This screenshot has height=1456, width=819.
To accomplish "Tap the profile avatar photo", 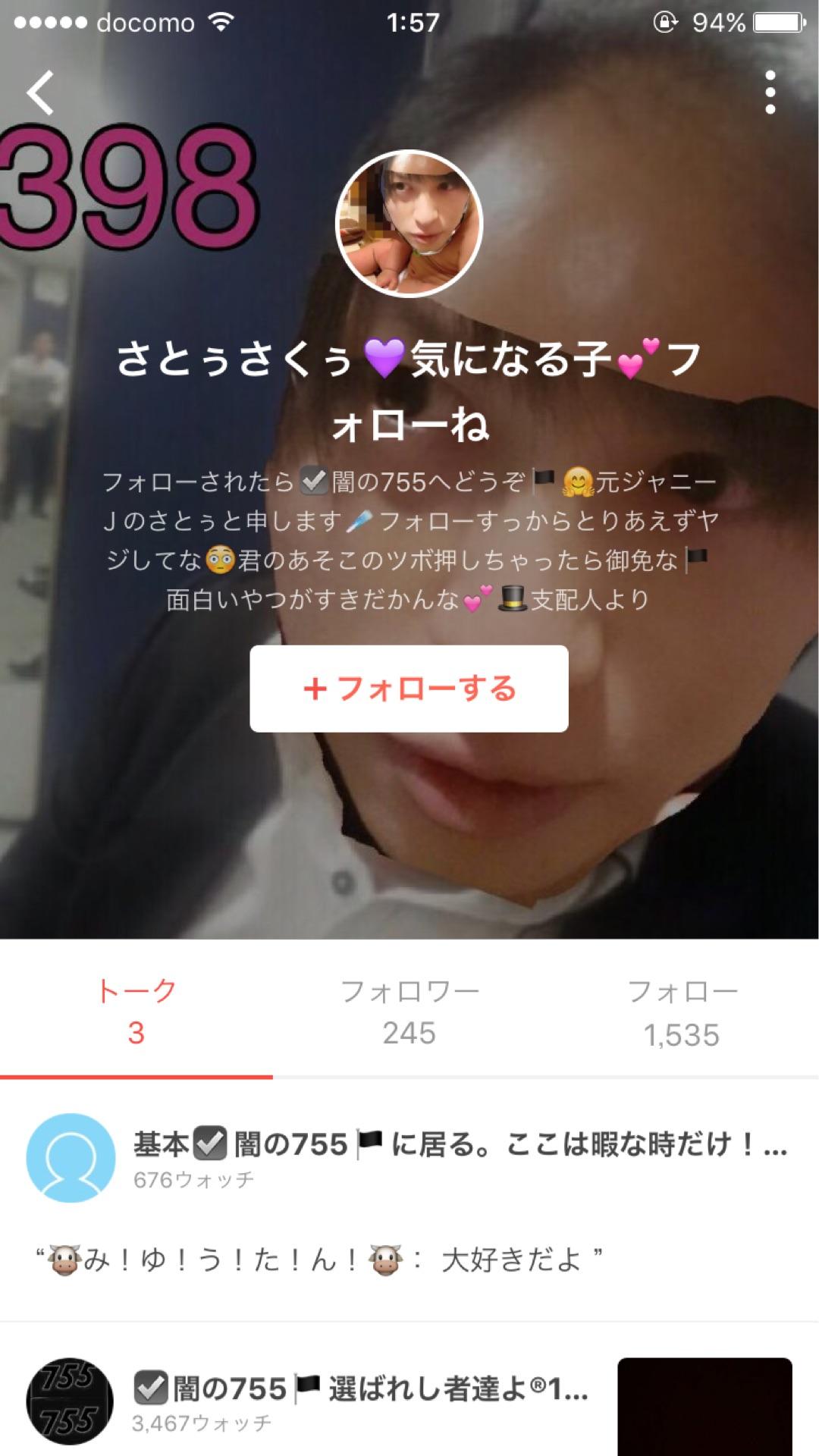I will click(x=409, y=224).
